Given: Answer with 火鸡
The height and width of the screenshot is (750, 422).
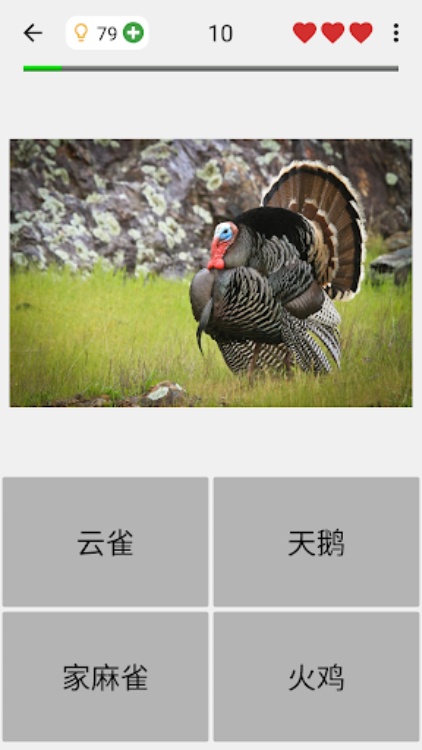Looking at the screenshot, I should (x=316, y=677).
